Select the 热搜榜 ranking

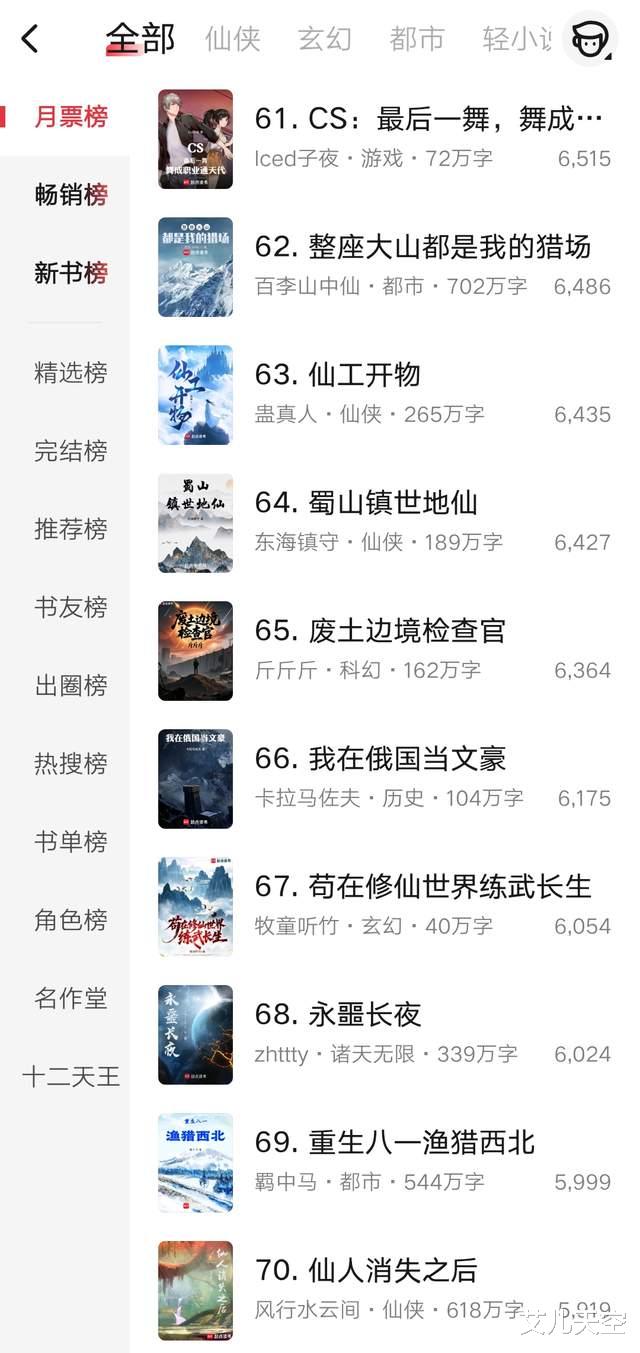click(x=70, y=763)
